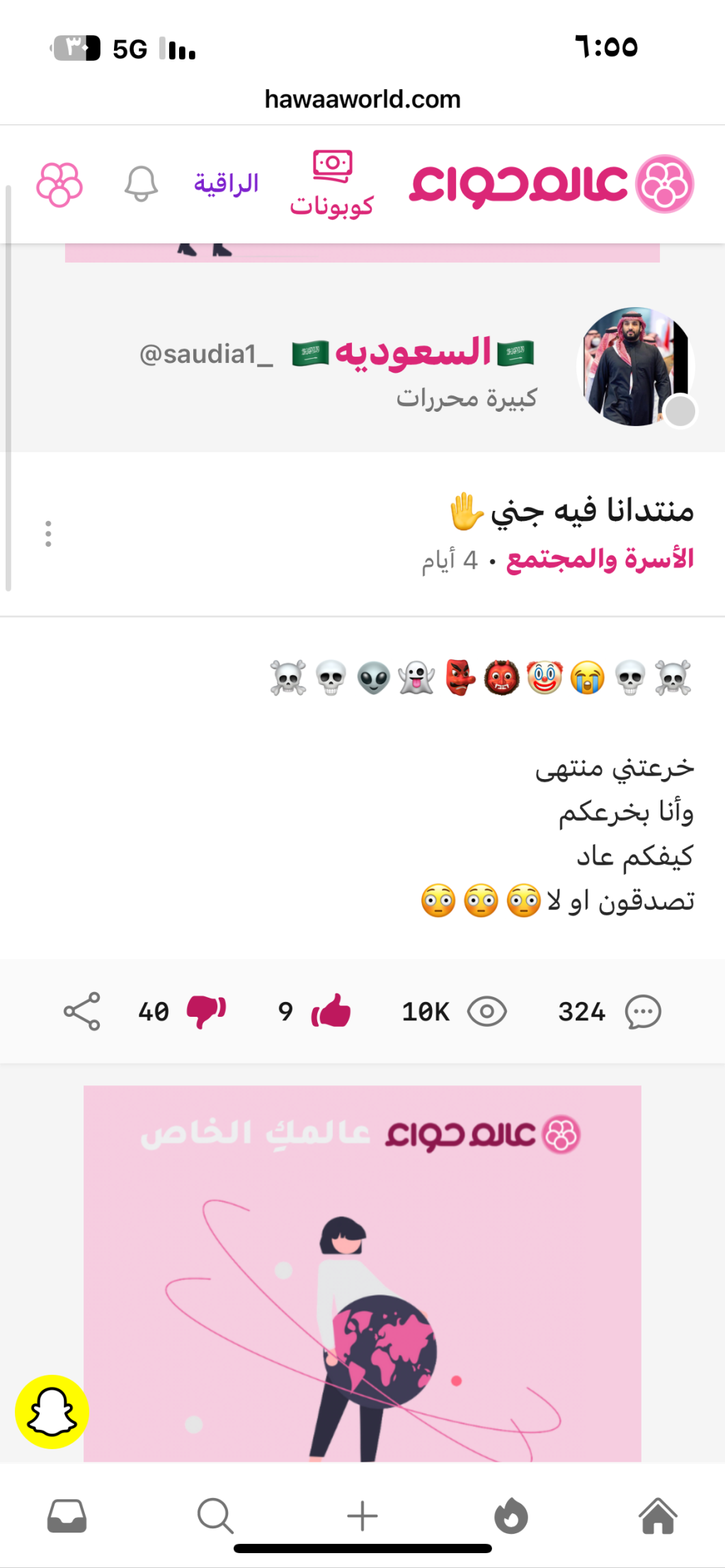Viewport: 725px width, 1568px height.
Task: Open the inbox tab
Action: click(67, 1516)
